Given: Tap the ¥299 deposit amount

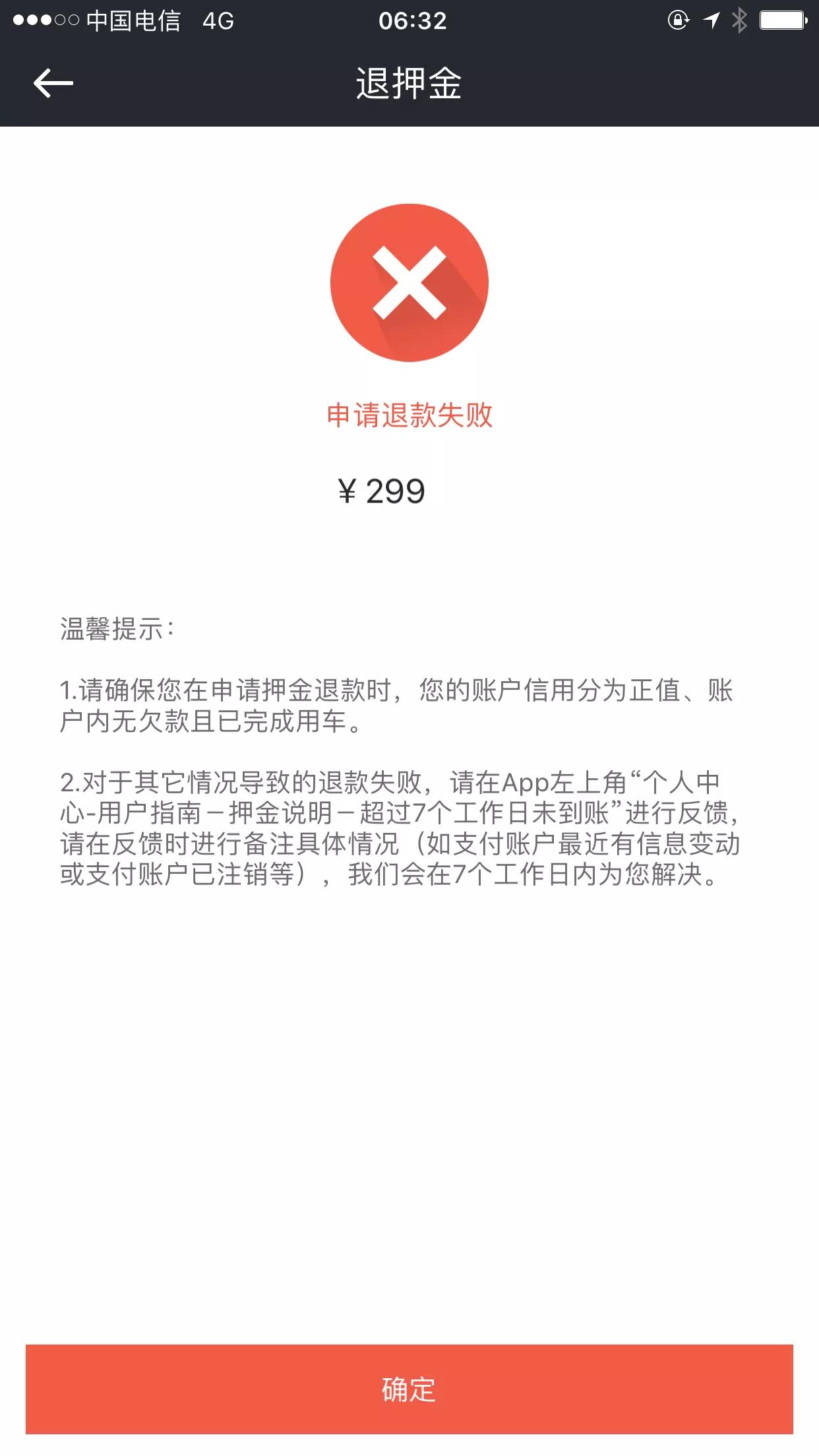Looking at the screenshot, I should (381, 493).
